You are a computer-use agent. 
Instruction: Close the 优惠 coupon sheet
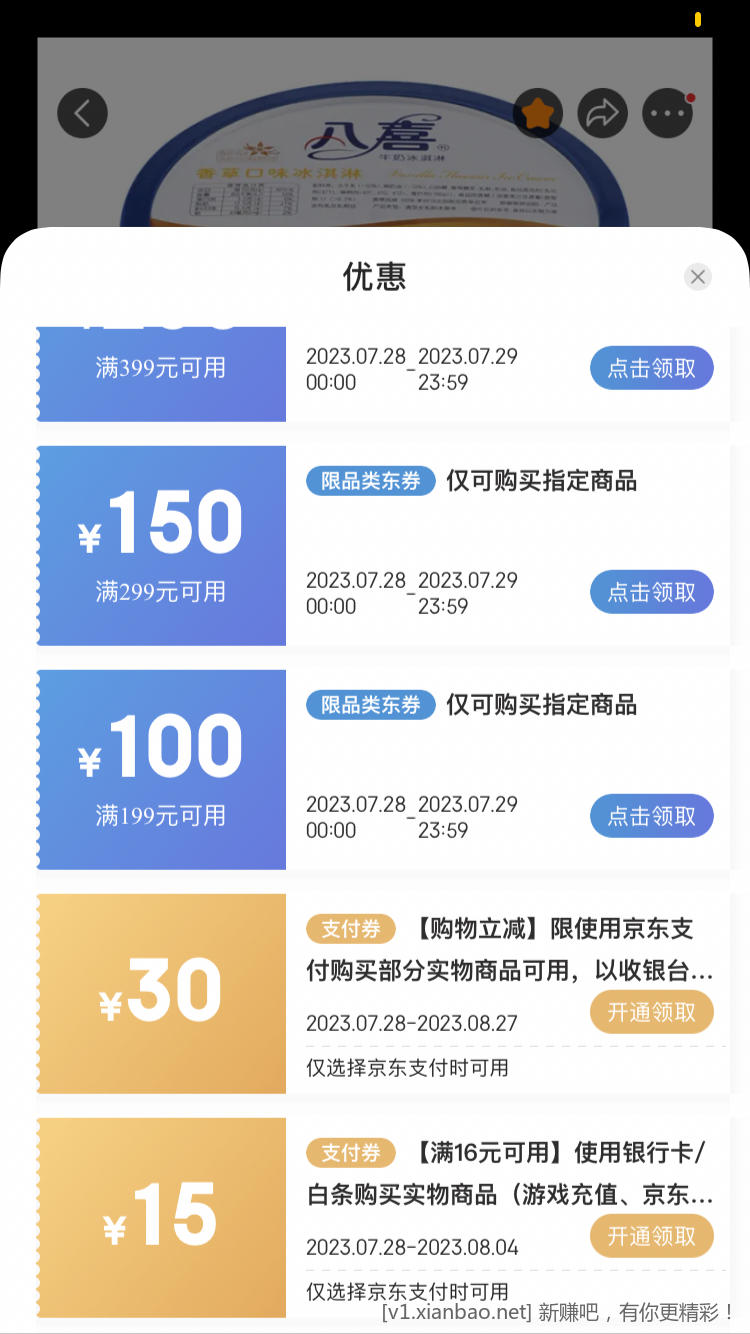click(698, 277)
